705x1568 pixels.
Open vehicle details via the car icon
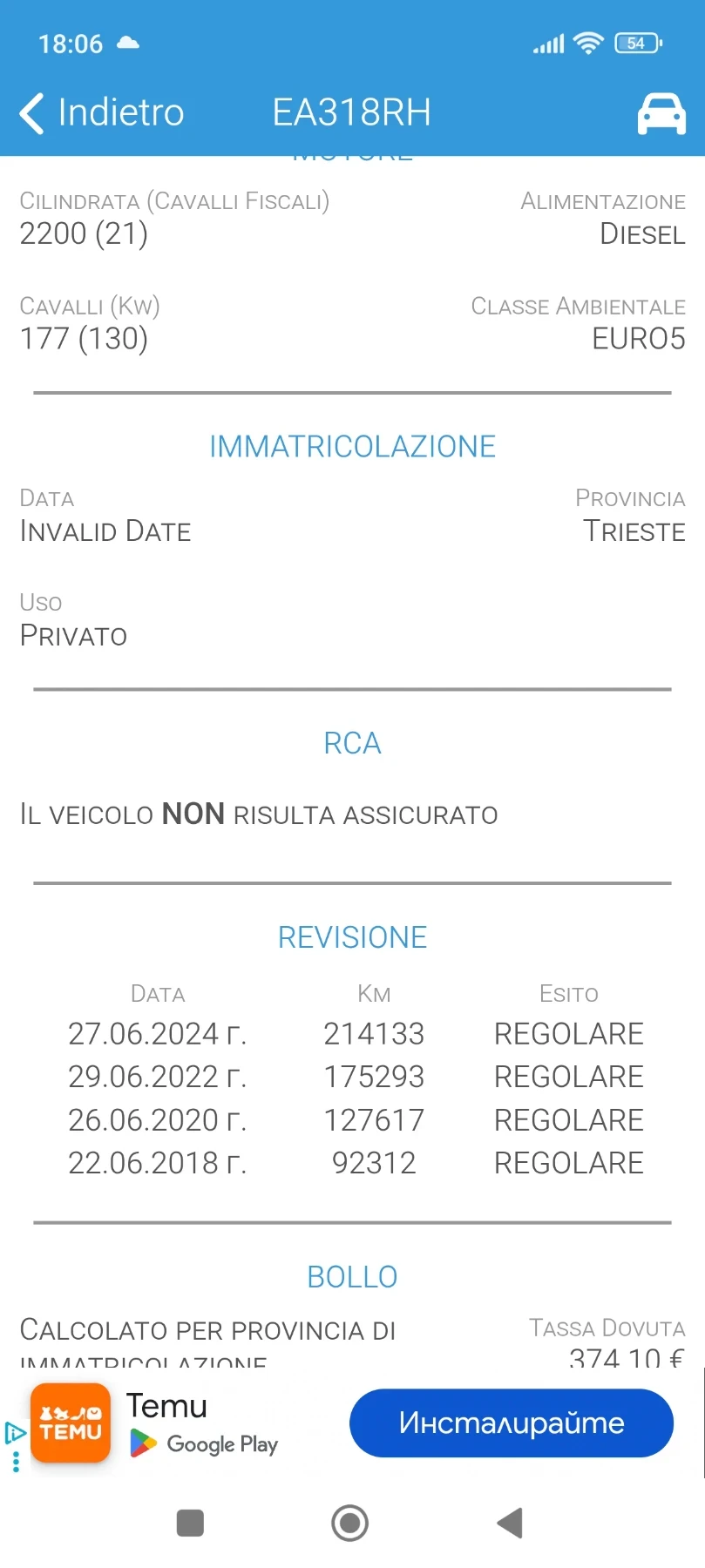(x=661, y=112)
